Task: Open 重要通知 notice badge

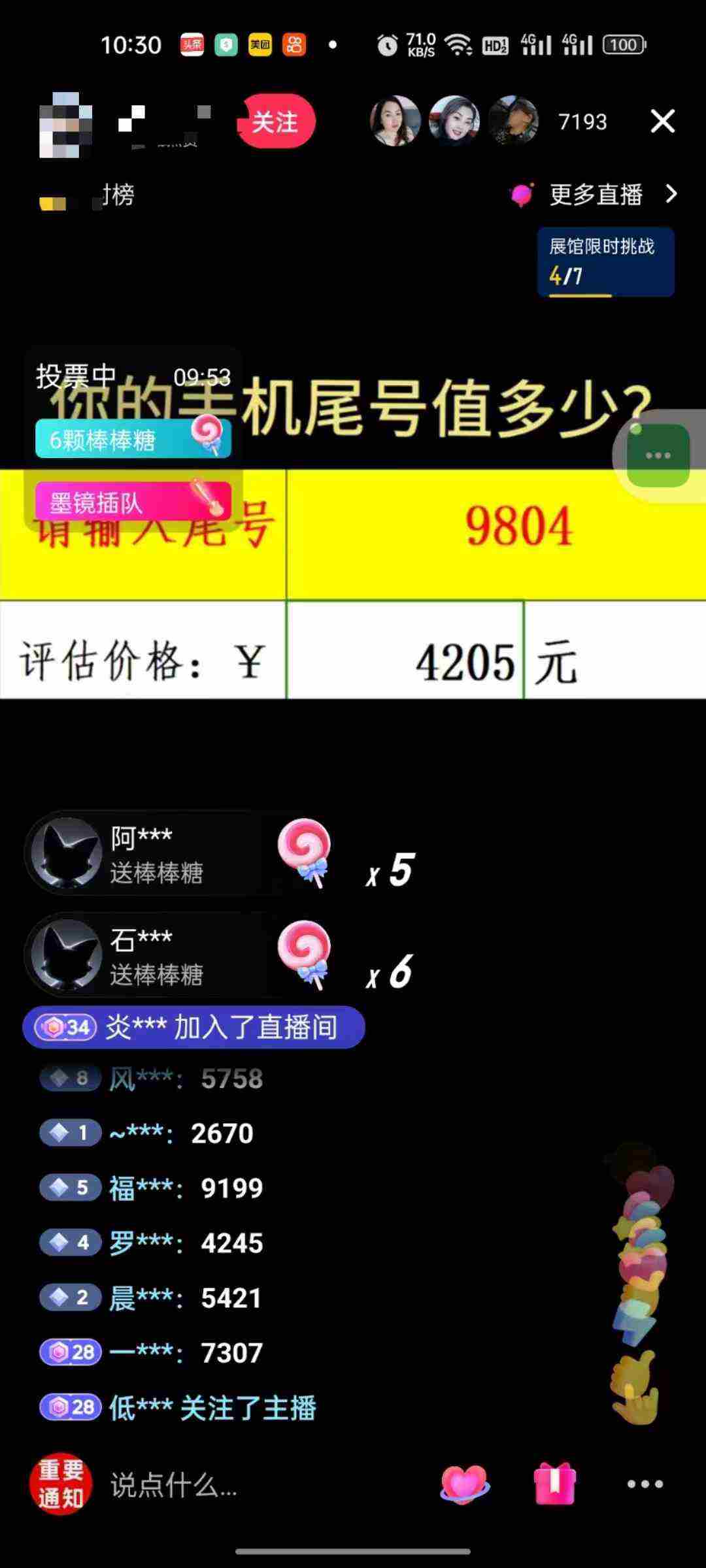Action: (61, 1484)
